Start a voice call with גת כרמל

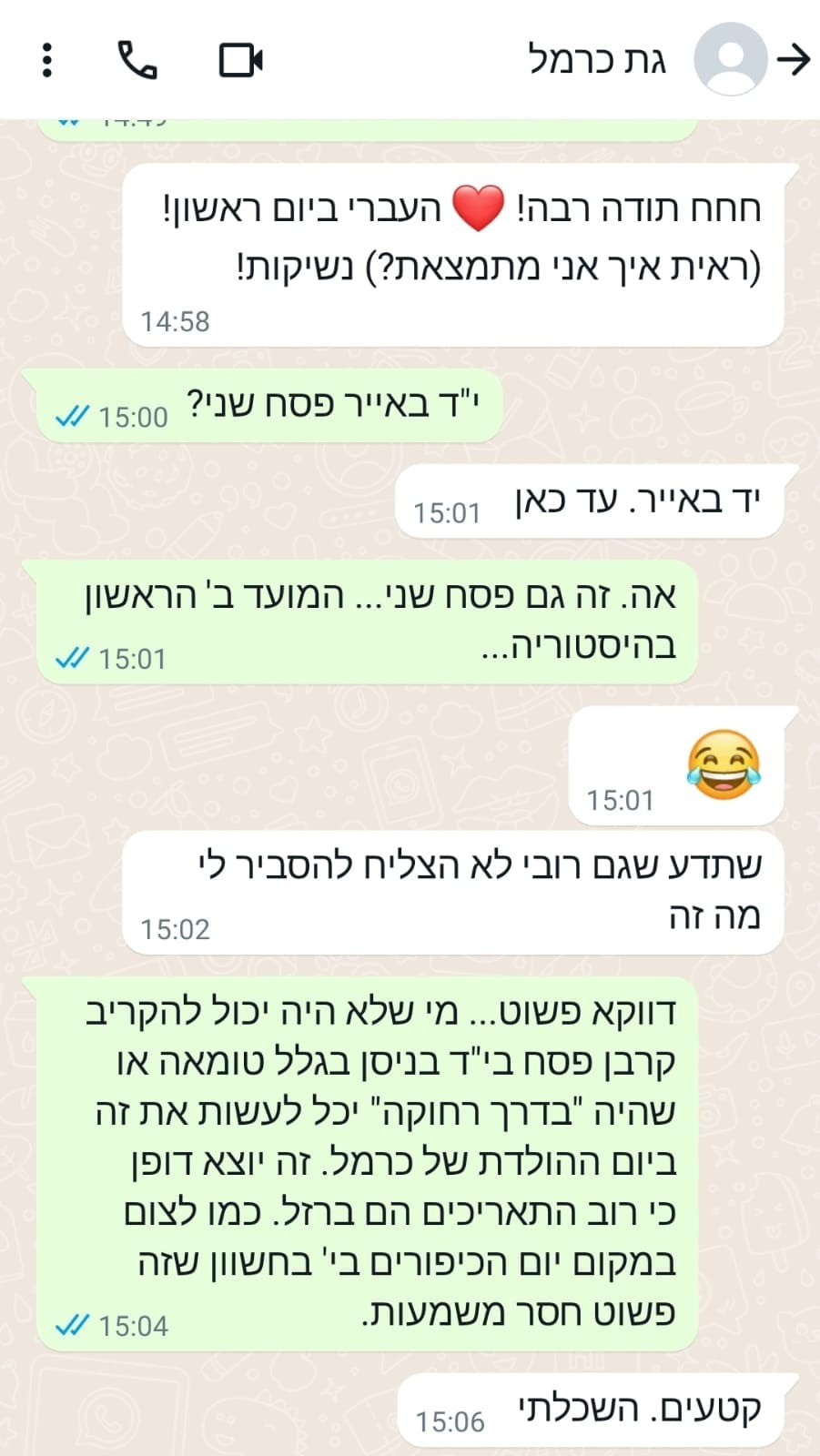tap(137, 60)
